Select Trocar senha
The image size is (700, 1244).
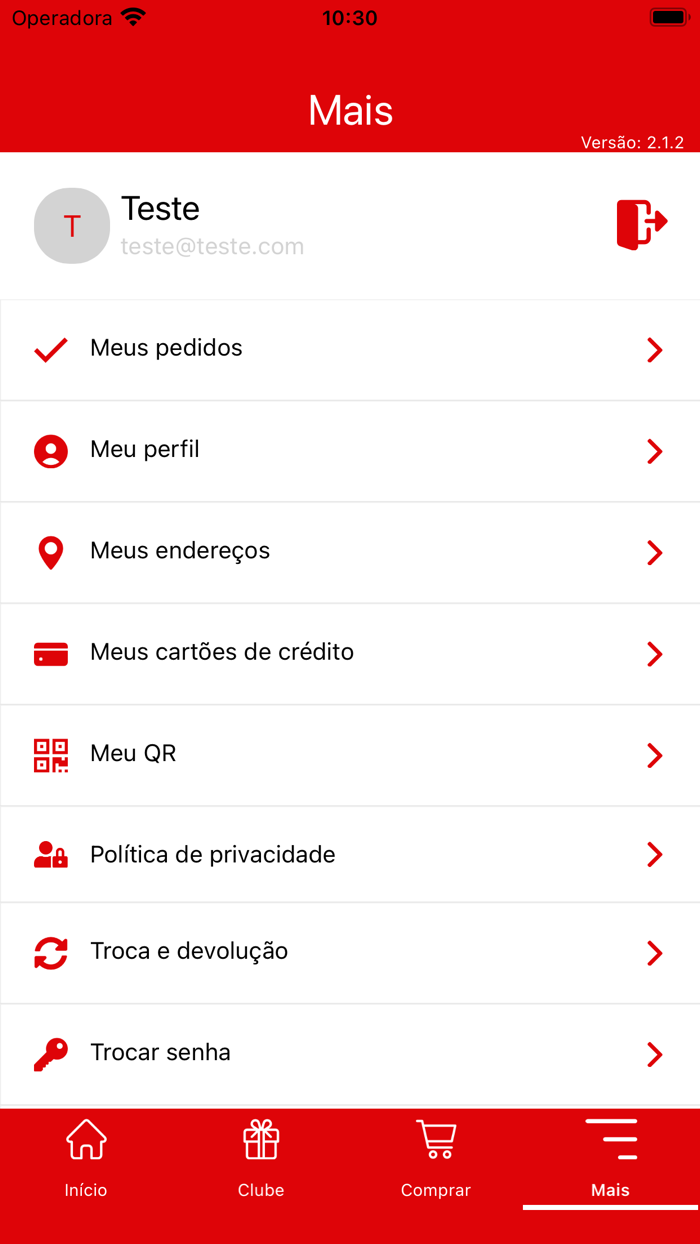(350, 1053)
